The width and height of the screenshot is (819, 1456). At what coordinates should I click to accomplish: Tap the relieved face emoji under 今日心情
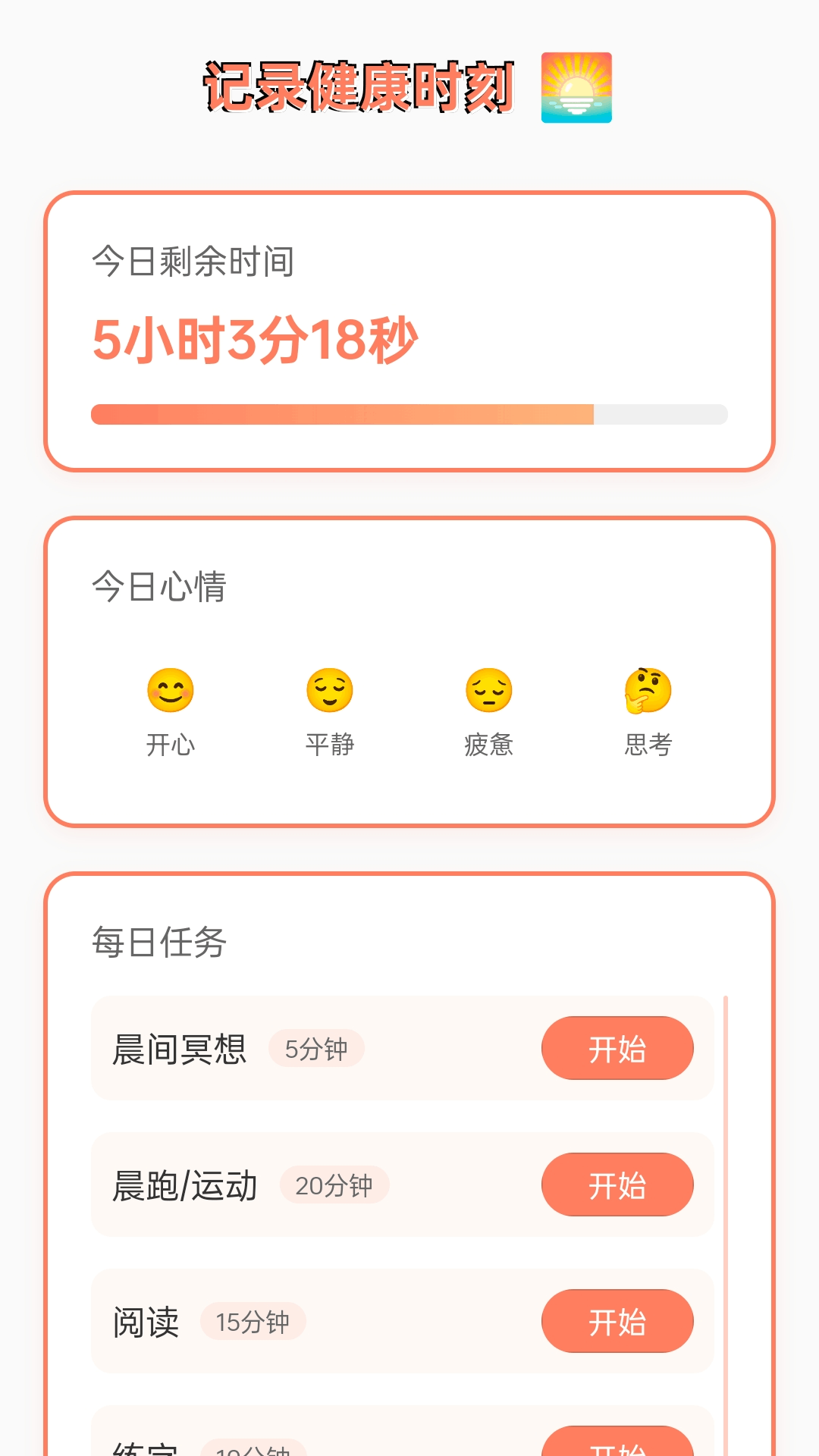click(x=330, y=692)
